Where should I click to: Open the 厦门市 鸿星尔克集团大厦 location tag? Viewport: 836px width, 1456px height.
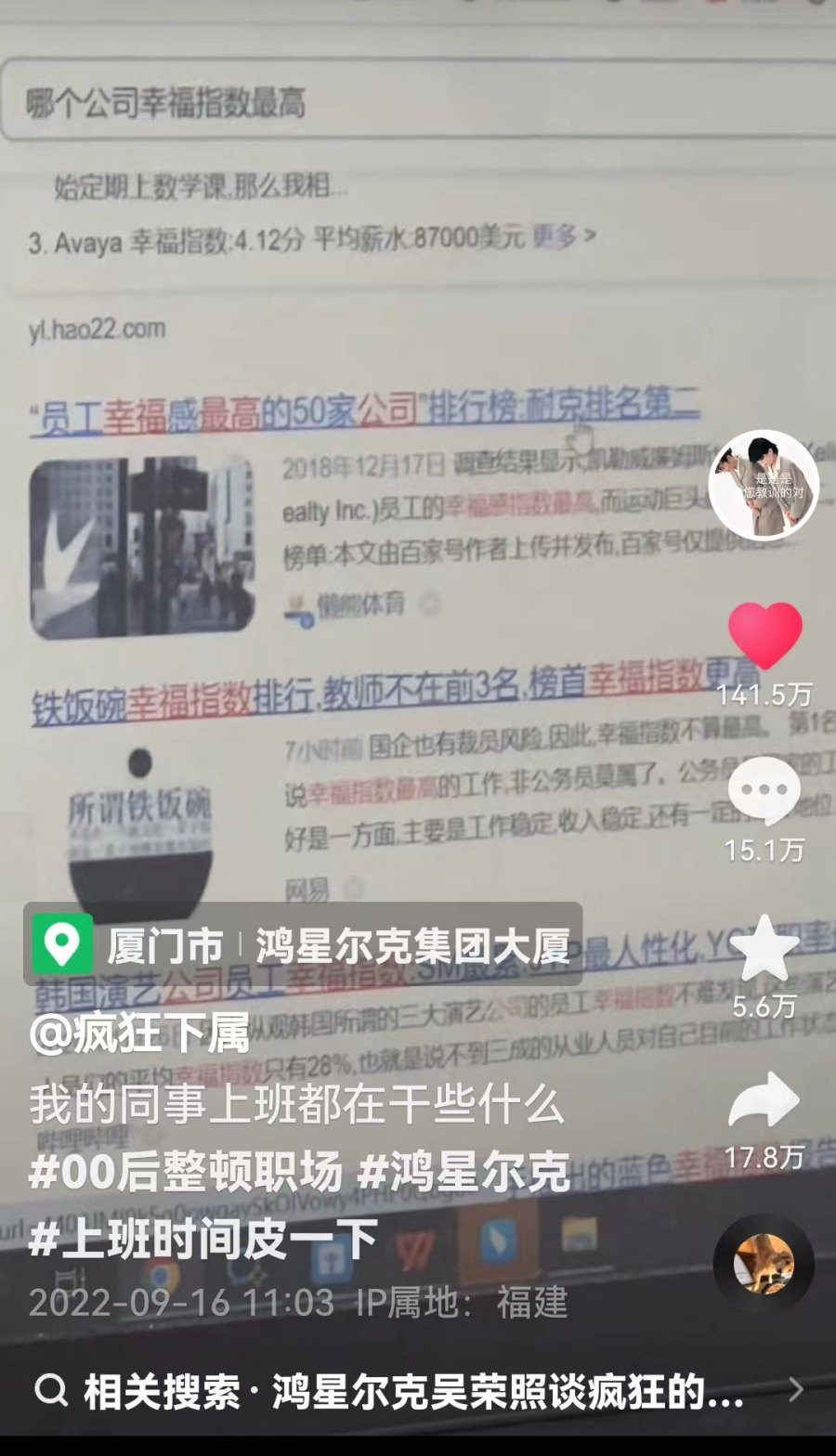click(303, 944)
